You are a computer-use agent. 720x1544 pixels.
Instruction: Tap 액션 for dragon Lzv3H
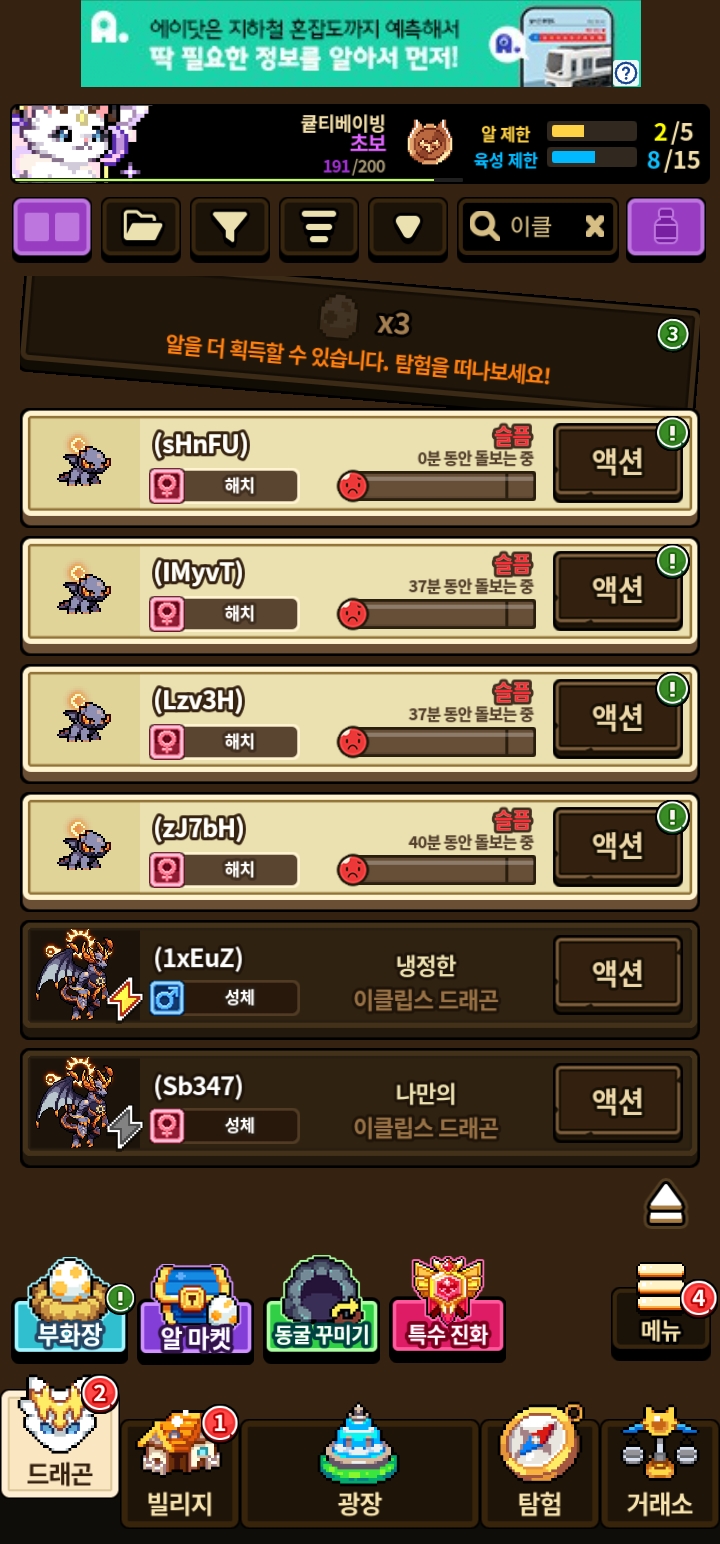pyautogui.click(x=618, y=718)
